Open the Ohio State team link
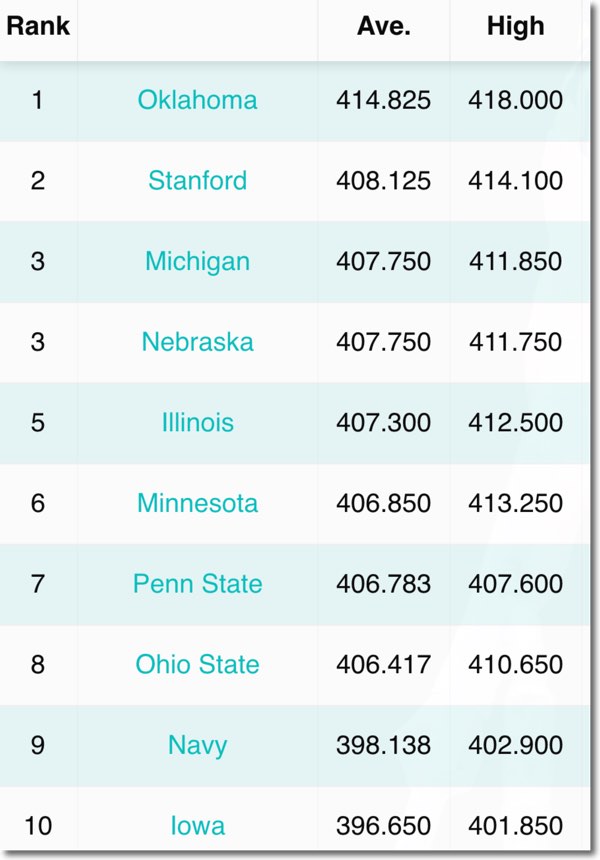Viewport: 600px width, 860px height. [197, 664]
